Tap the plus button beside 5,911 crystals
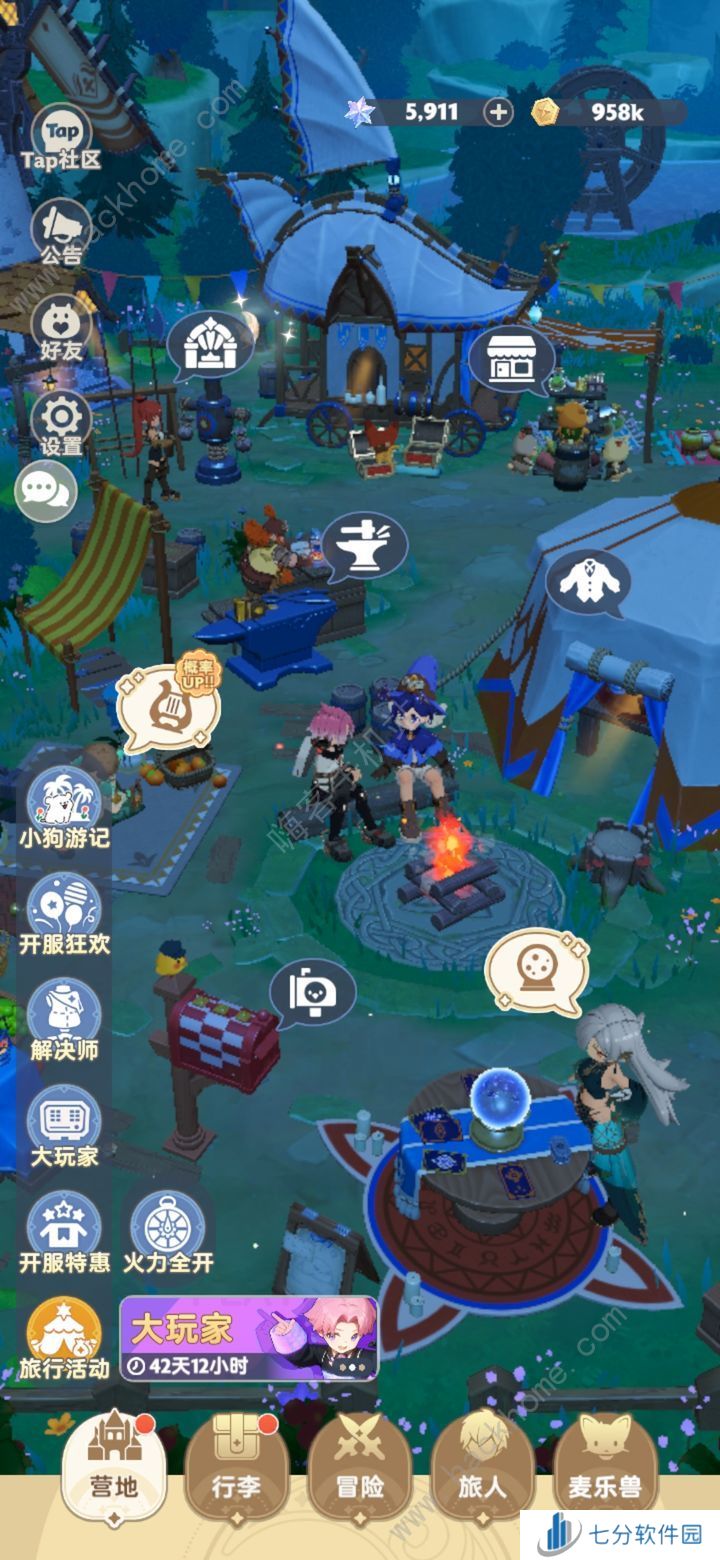 [x=498, y=112]
